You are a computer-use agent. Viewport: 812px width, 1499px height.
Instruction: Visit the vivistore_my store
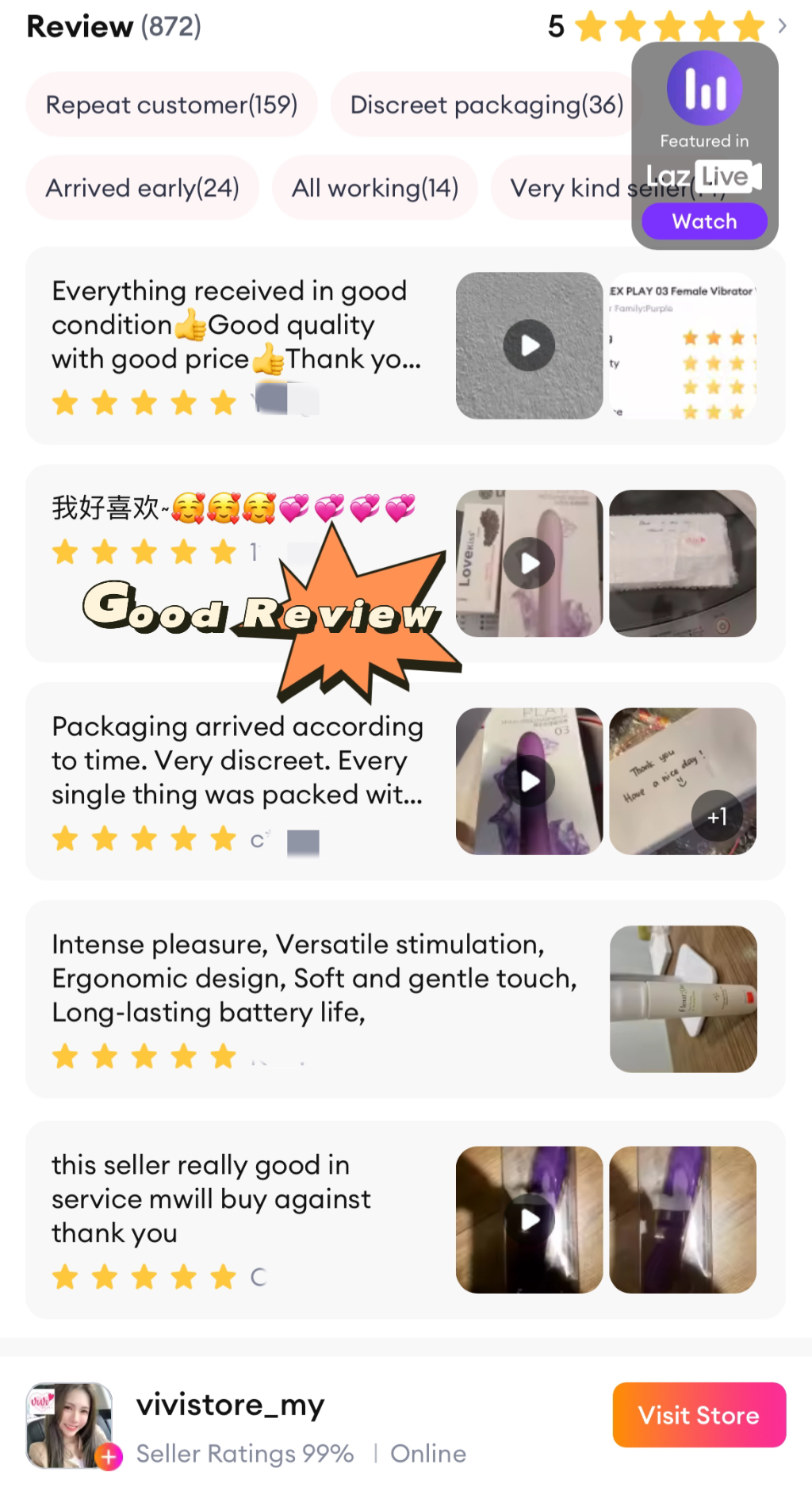(x=699, y=1415)
